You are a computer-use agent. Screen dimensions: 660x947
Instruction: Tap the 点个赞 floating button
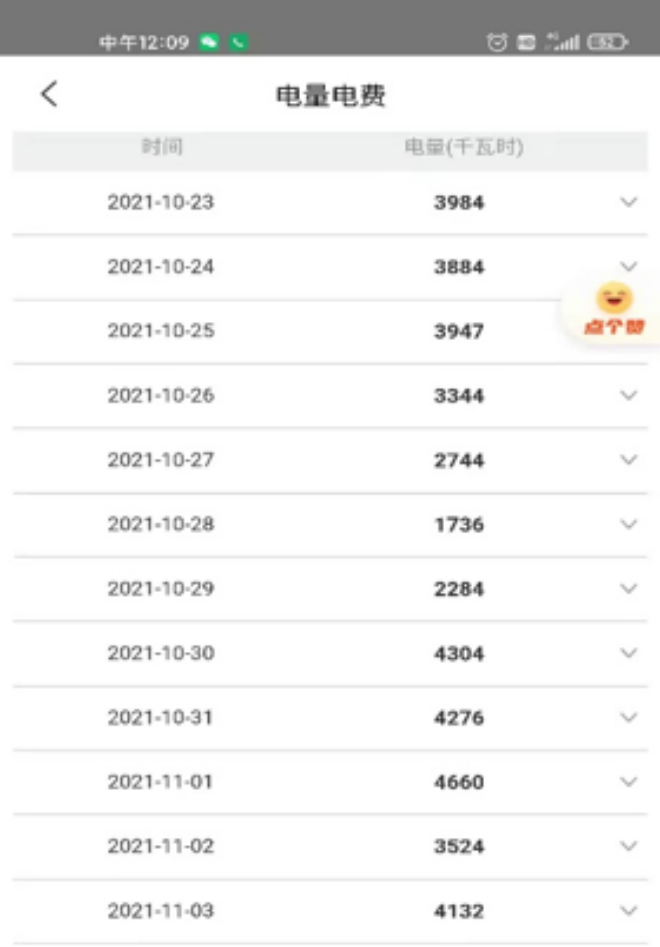tap(614, 311)
